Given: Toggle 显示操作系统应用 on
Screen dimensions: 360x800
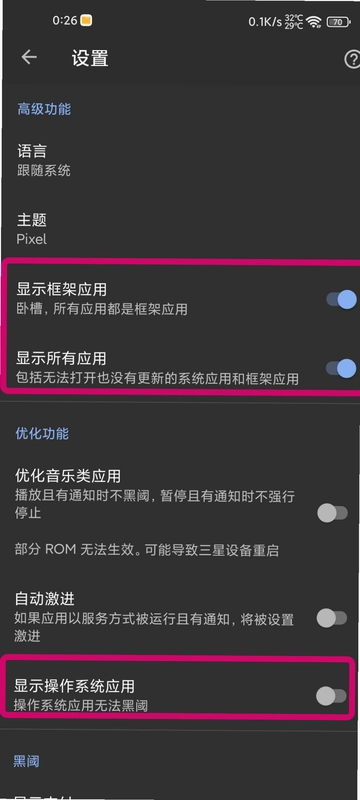Looking at the screenshot, I should 331,695.
